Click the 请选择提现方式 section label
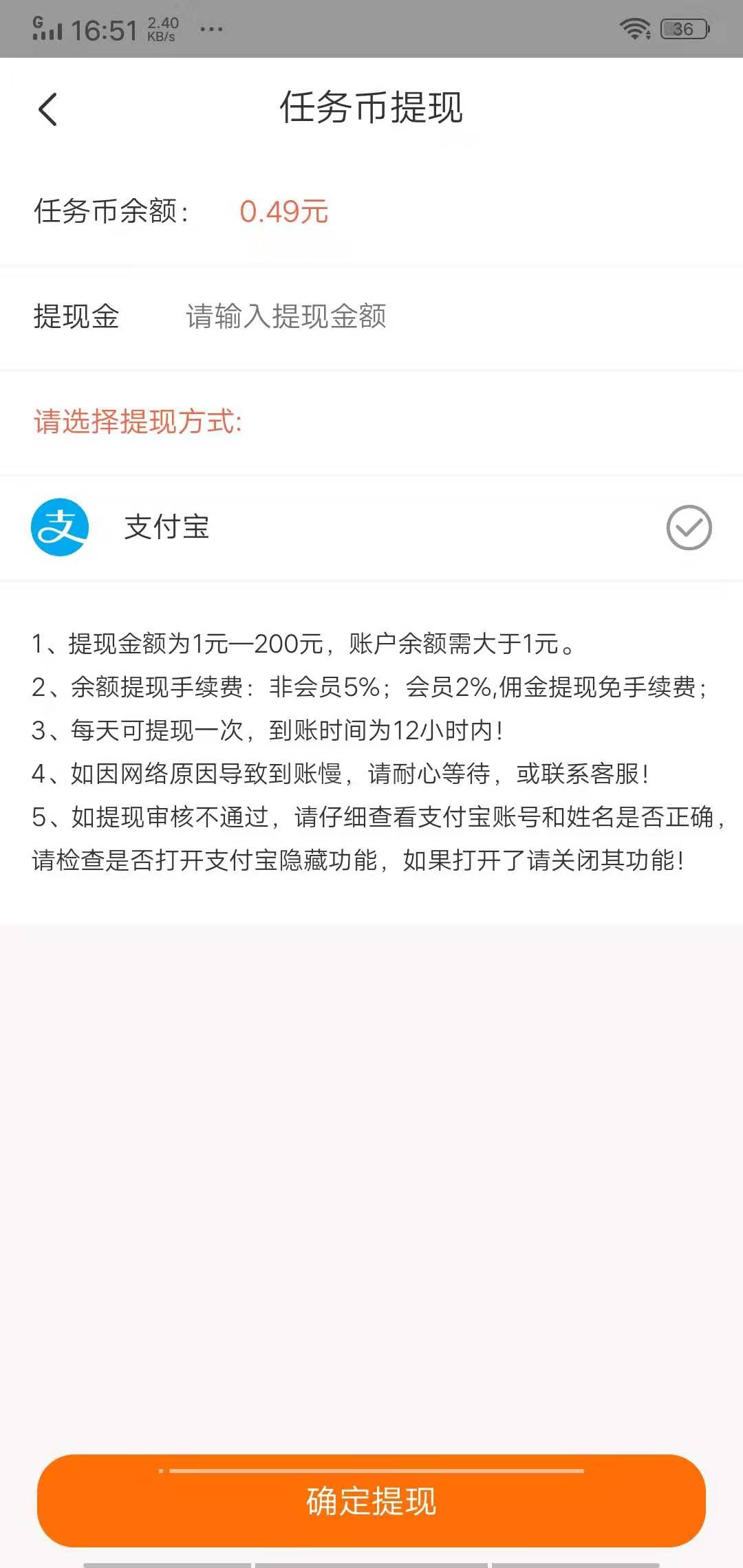The image size is (743, 1568). [136, 422]
